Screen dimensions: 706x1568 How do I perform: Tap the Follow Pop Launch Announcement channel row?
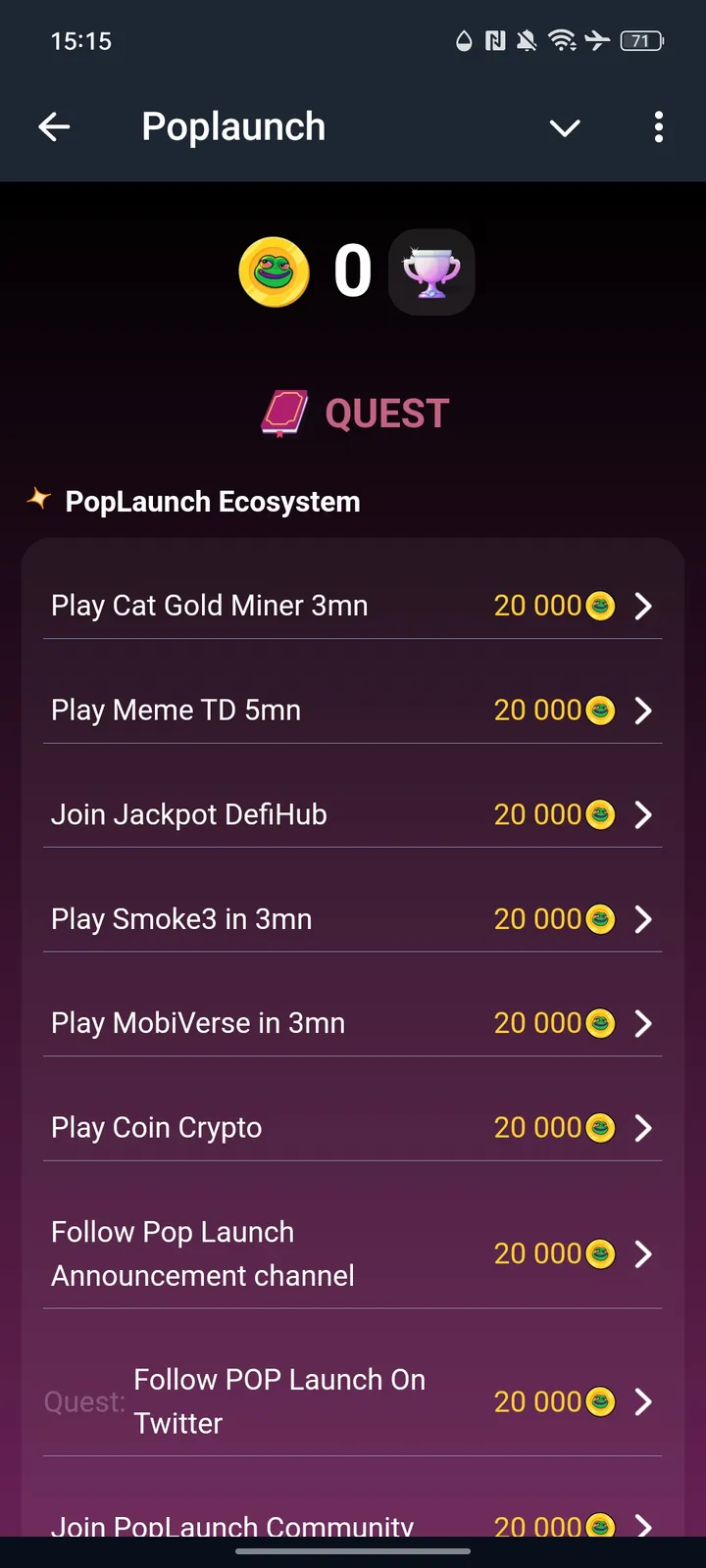coord(353,1253)
